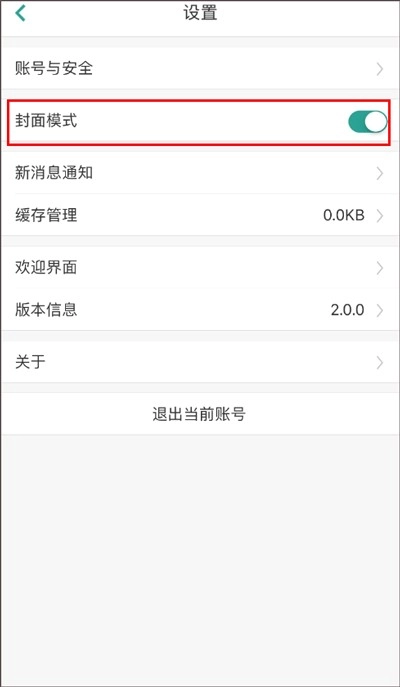
Task: Go back from the settings page
Action: (20, 13)
